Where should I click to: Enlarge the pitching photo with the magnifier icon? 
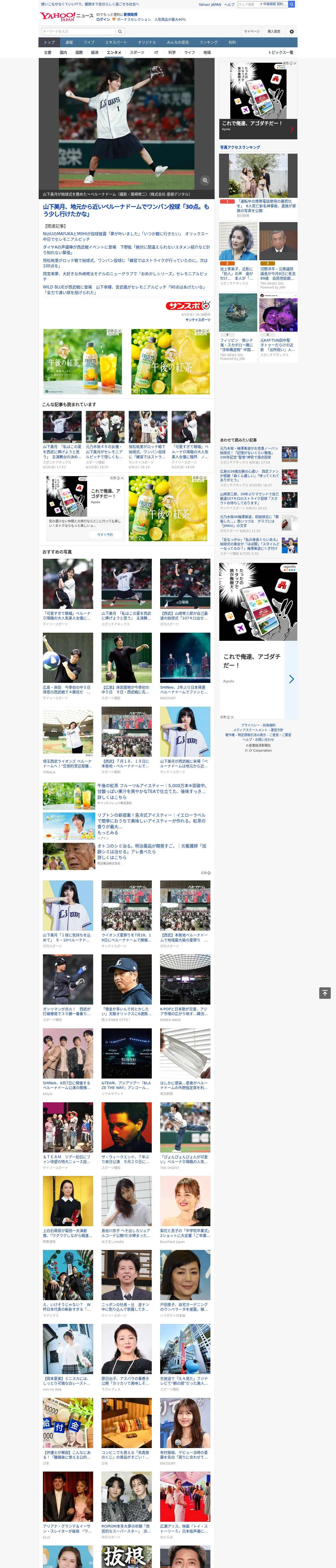pos(205,180)
